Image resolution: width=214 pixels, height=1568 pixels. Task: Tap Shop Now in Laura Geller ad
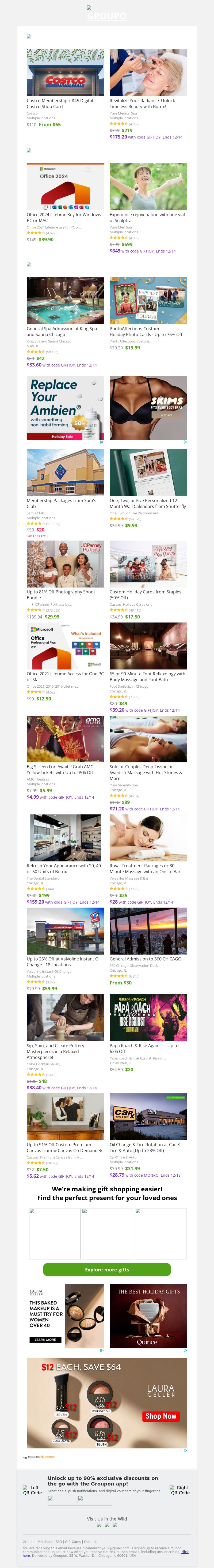160,1416
